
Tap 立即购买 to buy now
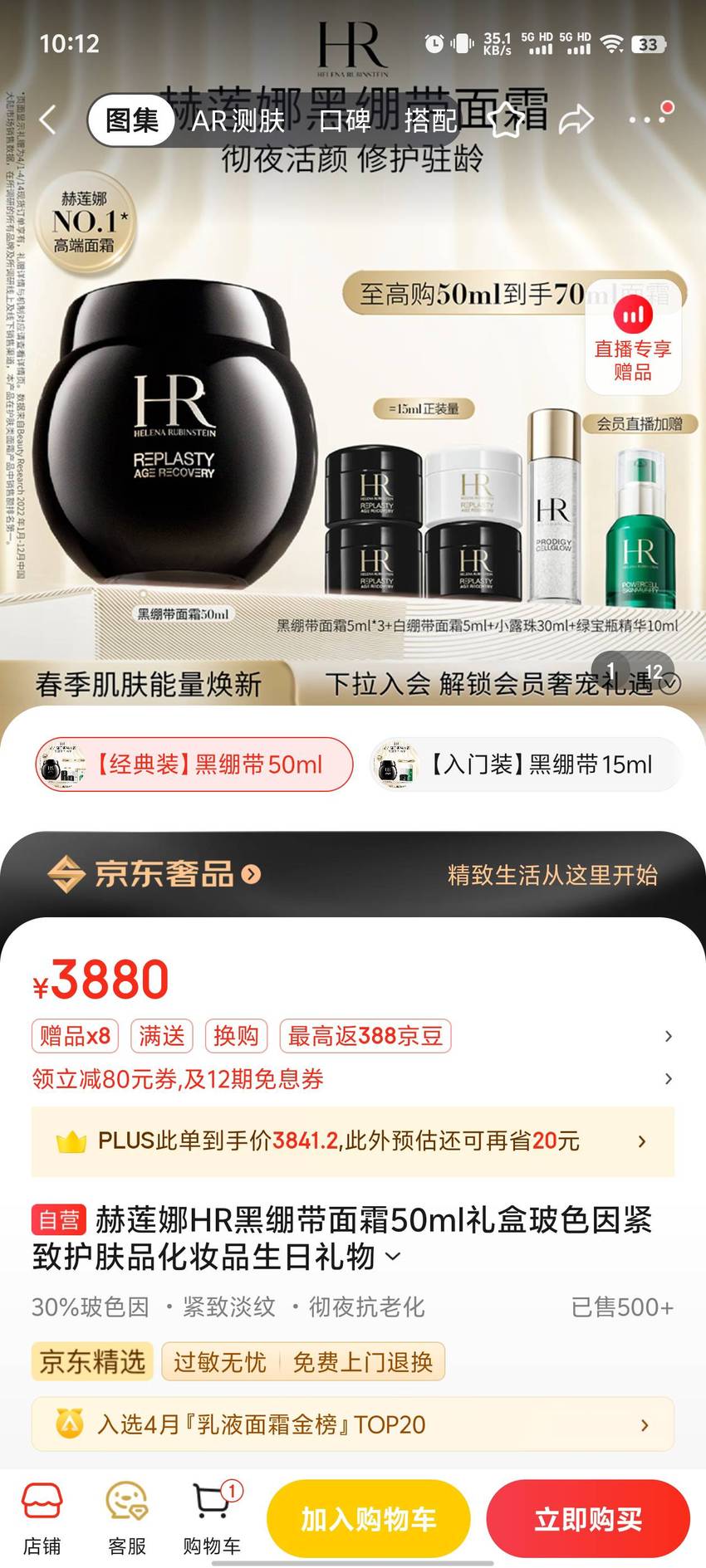(x=588, y=1519)
